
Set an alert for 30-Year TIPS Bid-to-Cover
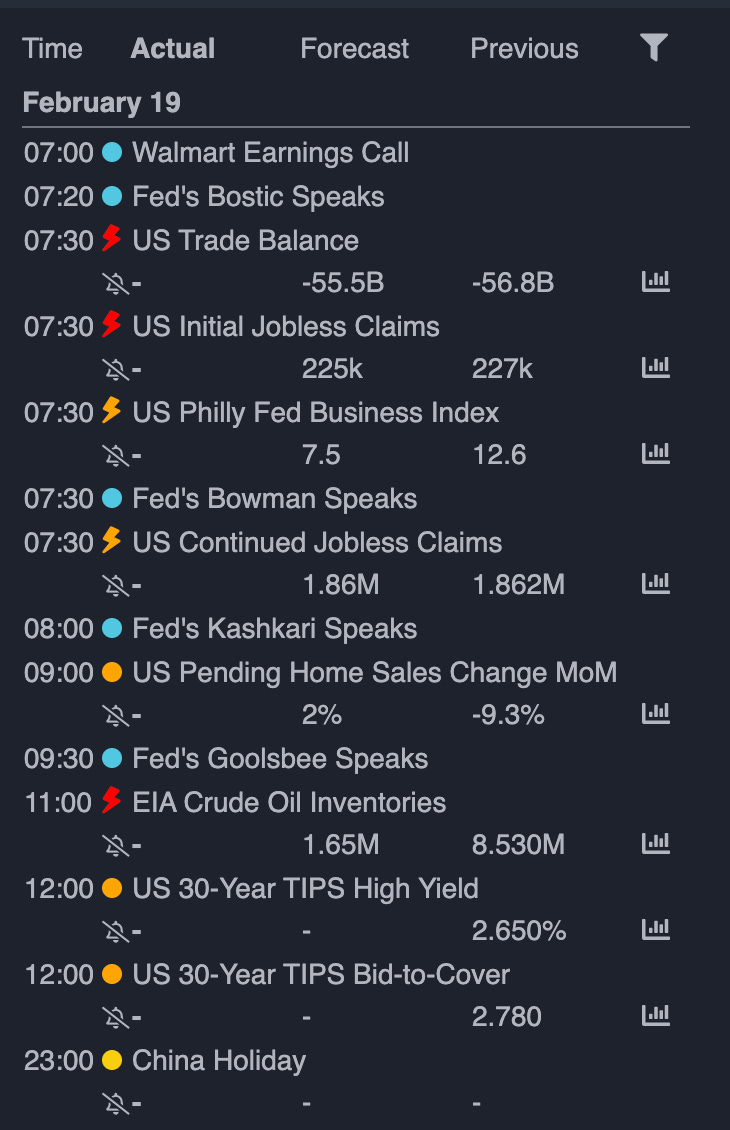click(116, 1018)
